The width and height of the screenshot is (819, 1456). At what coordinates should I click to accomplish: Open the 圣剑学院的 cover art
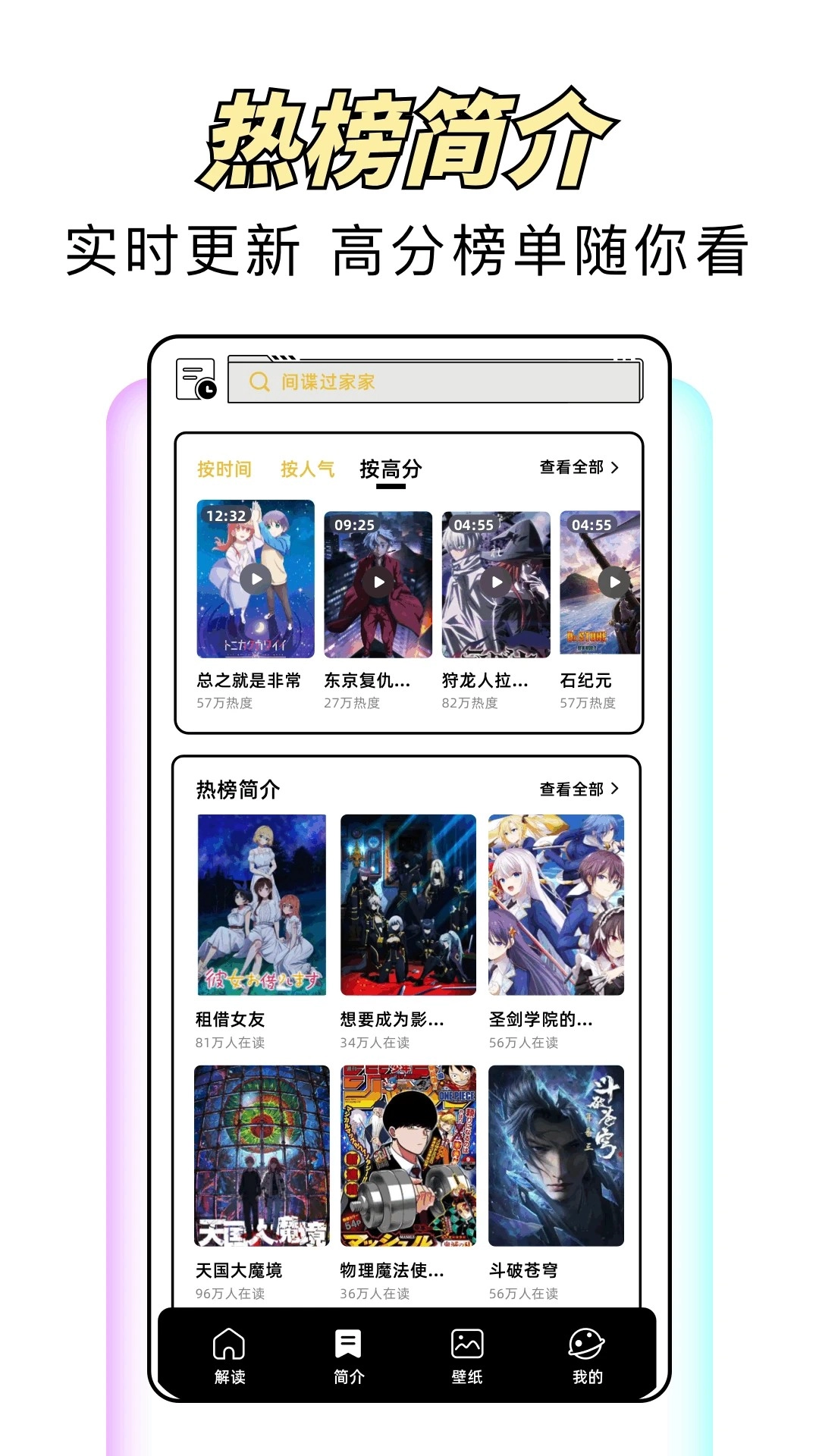click(556, 902)
